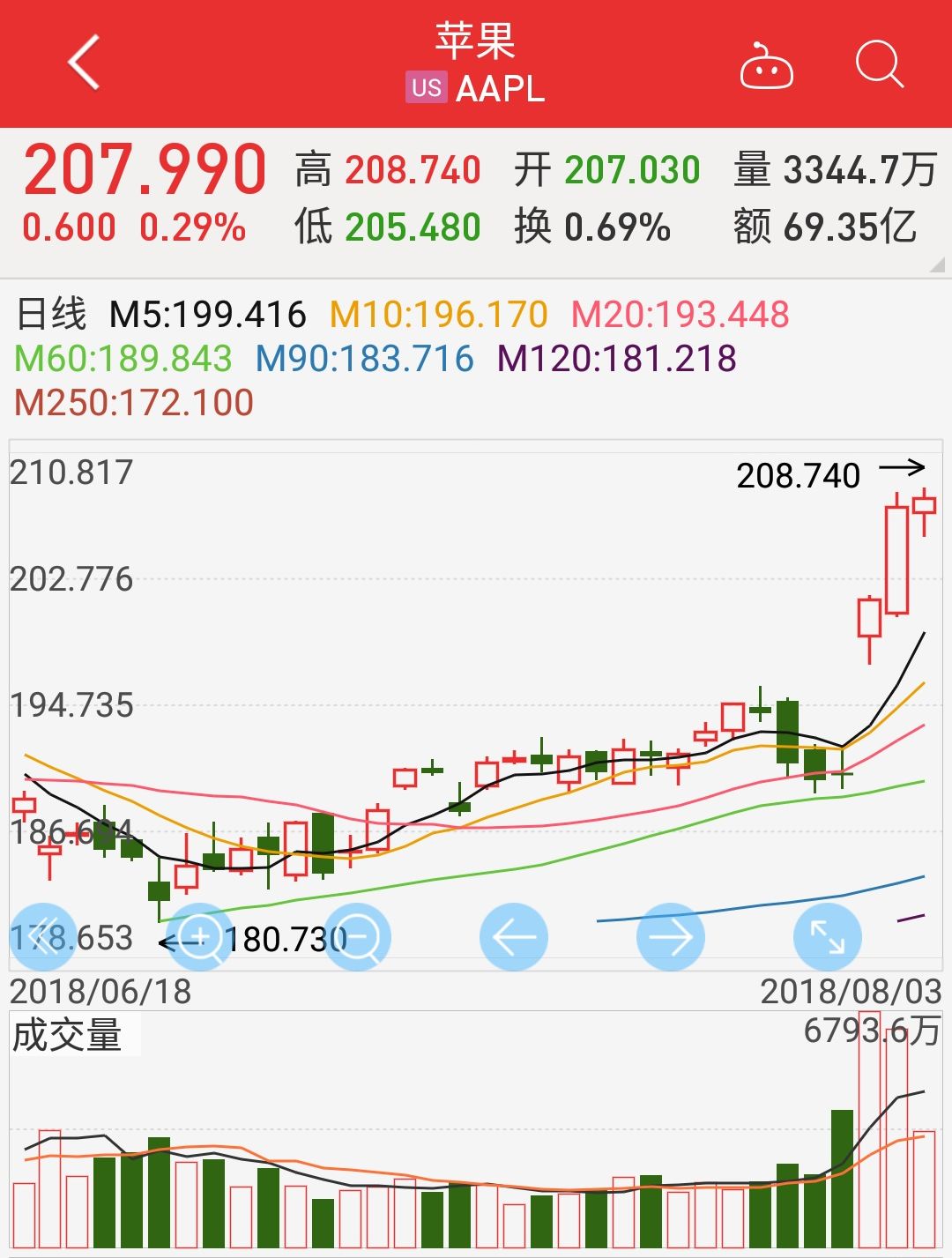The height and width of the screenshot is (1258, 952).
Task: Pan the chart left with the arrow icon
Action: pos(512,937)
